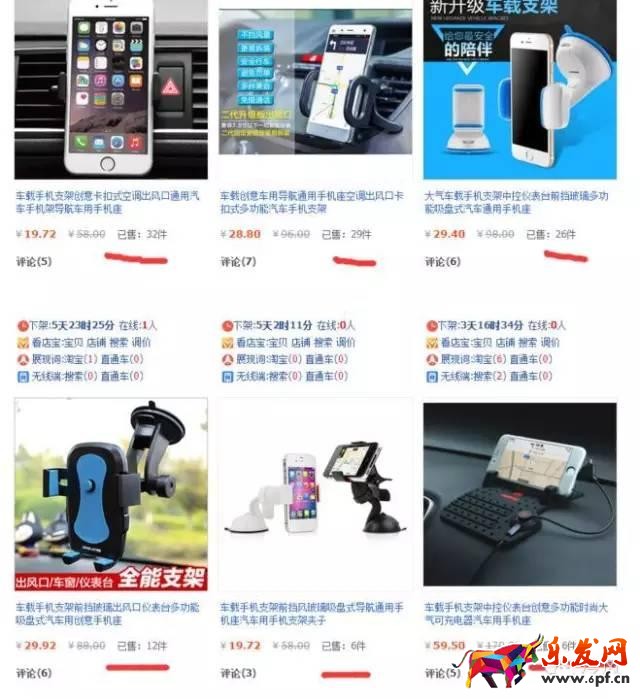This screenshot has width=640, height=699.
Task: View 评论(6) for the ¥29.40 holder
Action: point(442,262)
